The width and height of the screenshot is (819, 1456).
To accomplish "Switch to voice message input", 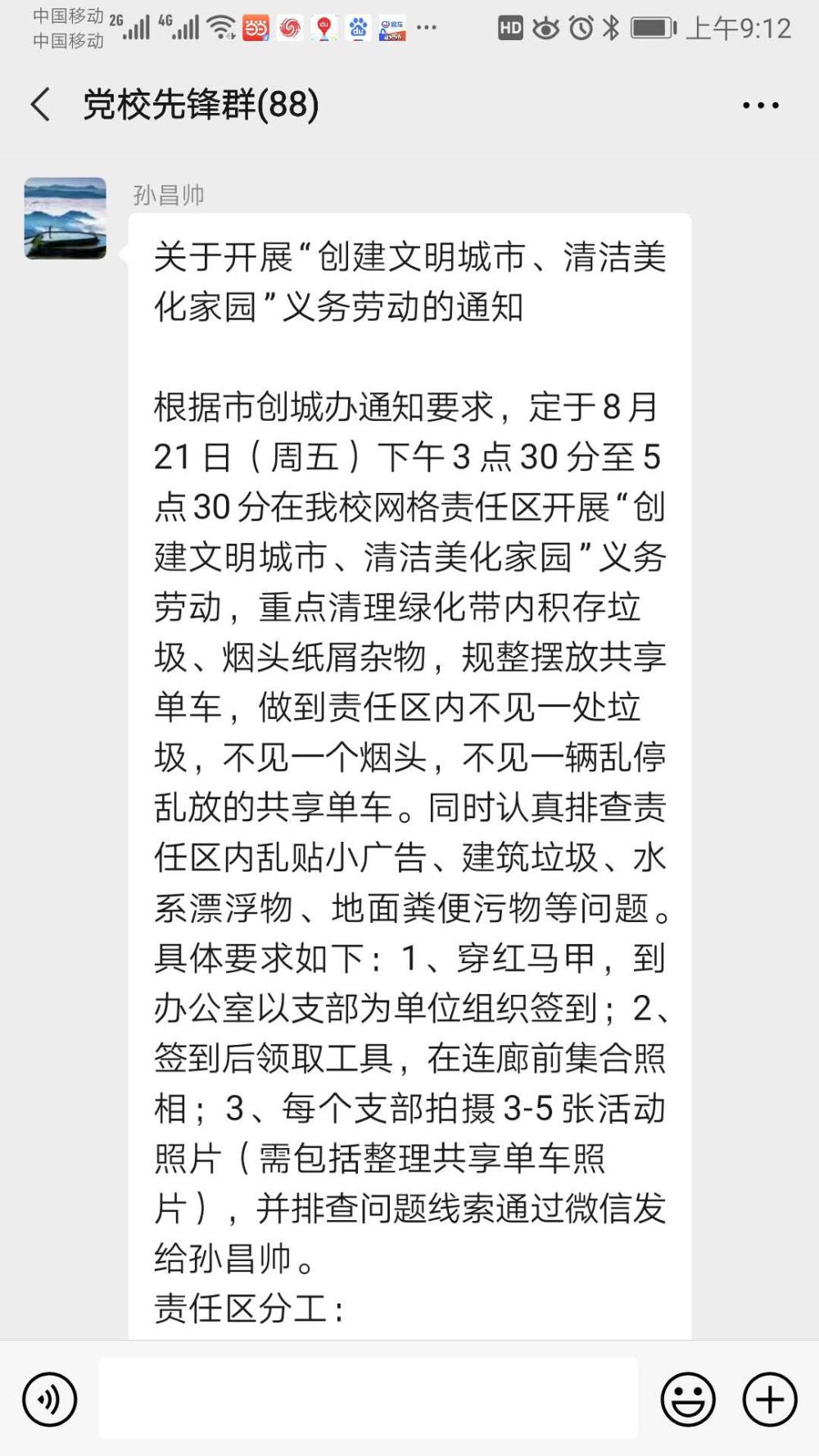I will click(x=50, y=1399).
